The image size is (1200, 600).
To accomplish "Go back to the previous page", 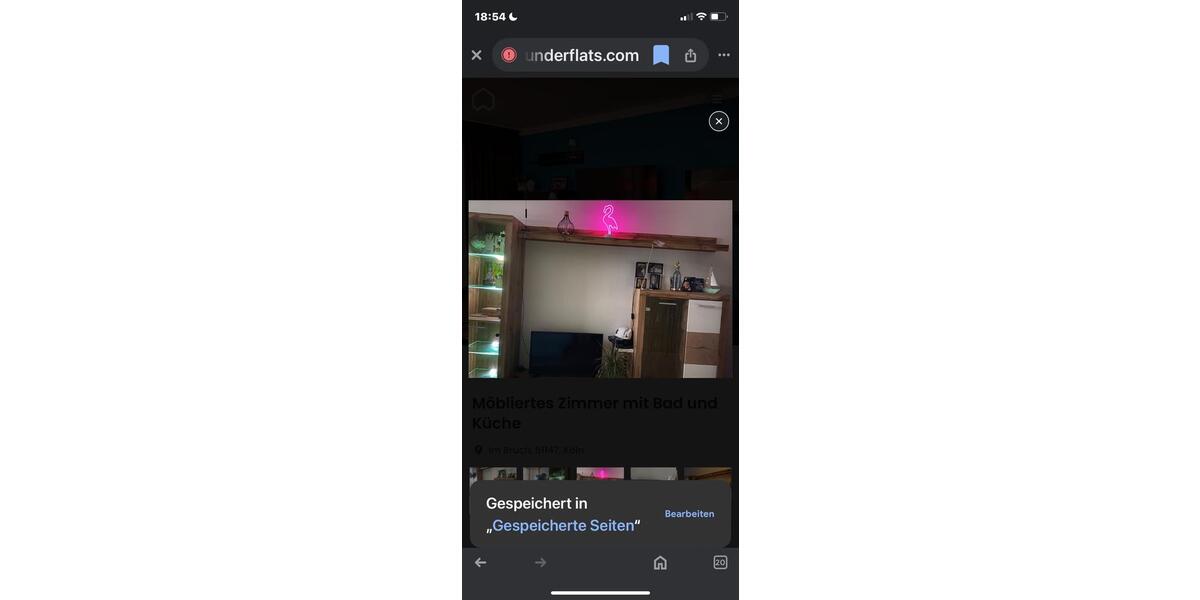I will (480, 563).
